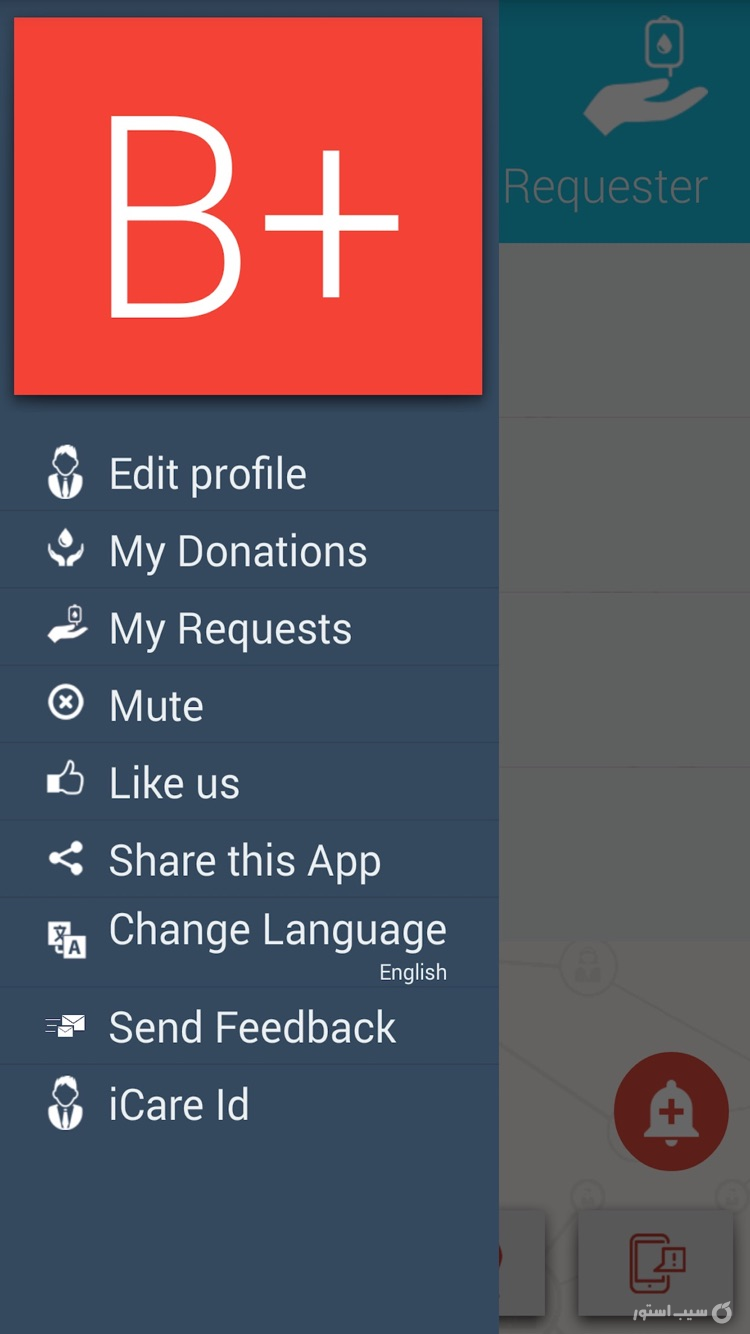Tap the iCare Id person icon

click(65, 1103)
